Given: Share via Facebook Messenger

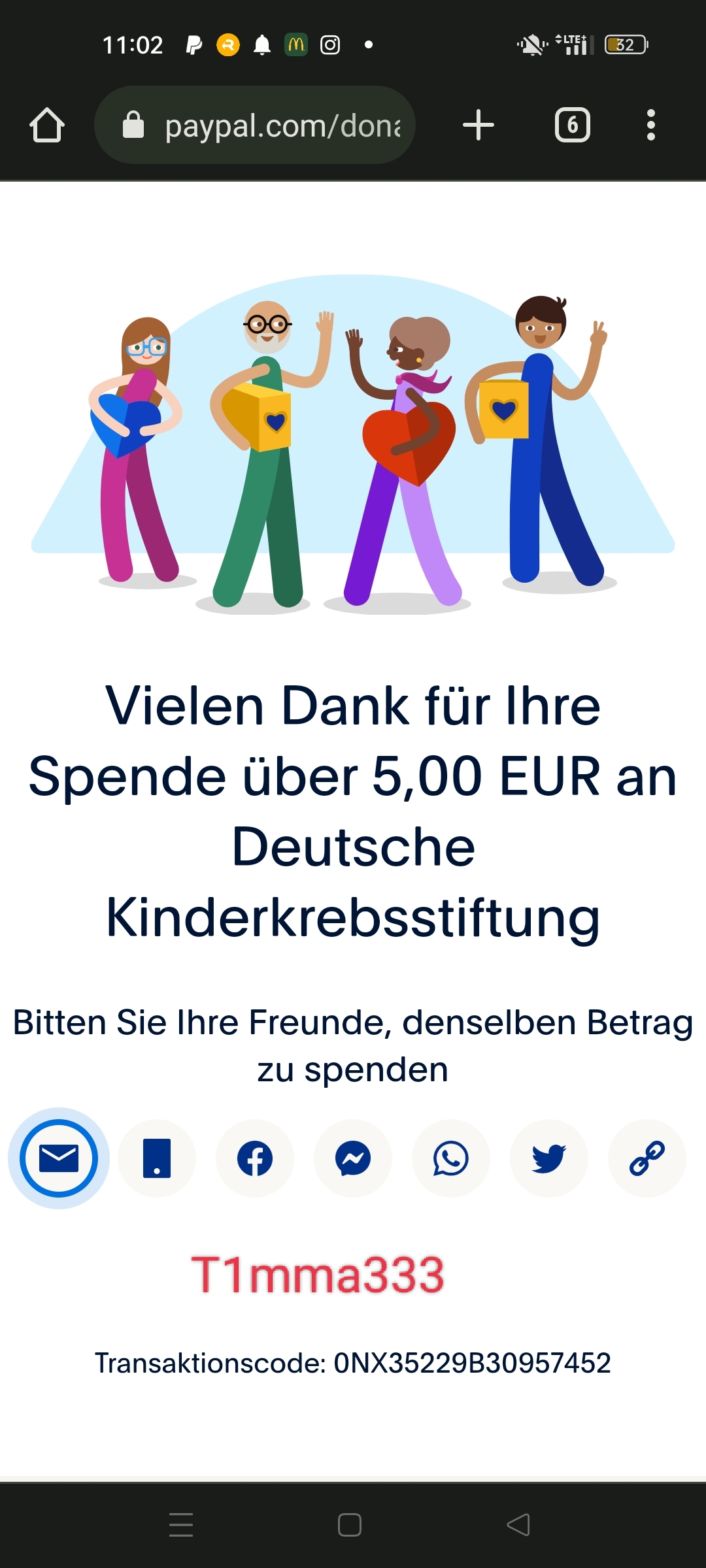Looking at the screenshot, I should coord(353,1158).
